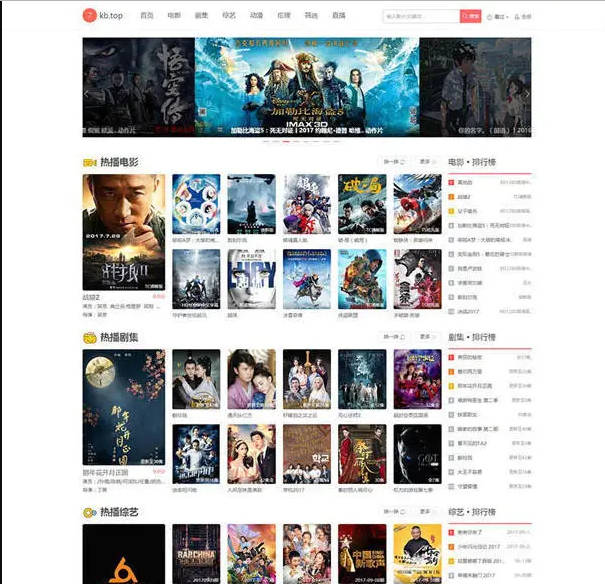Open the Spider-Man movie poster
This screenshot has width=605, height=584.
417,205
